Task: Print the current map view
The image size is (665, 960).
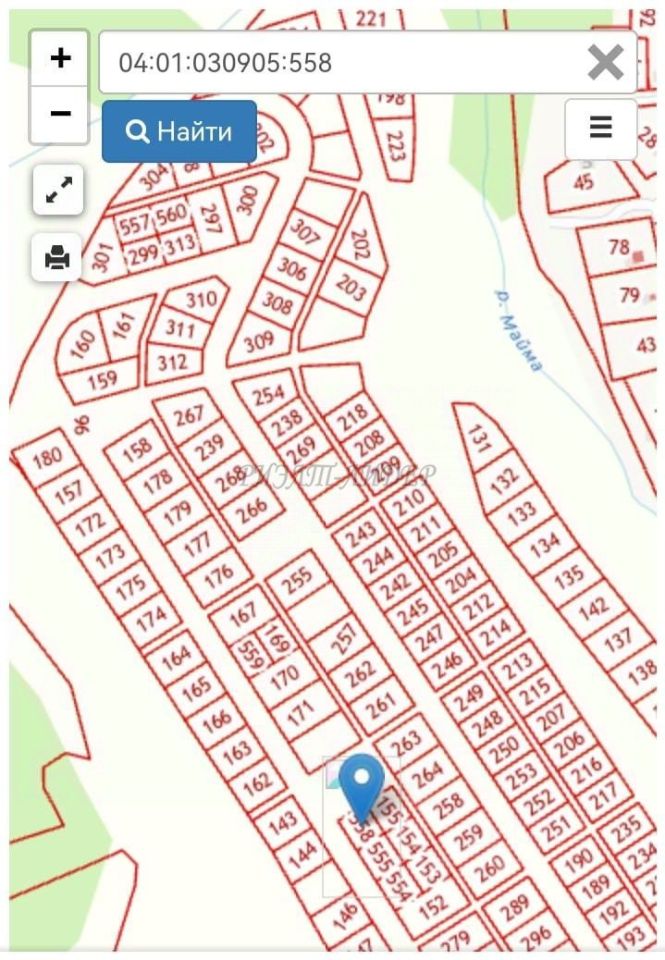Action: [x=58, y=257]
